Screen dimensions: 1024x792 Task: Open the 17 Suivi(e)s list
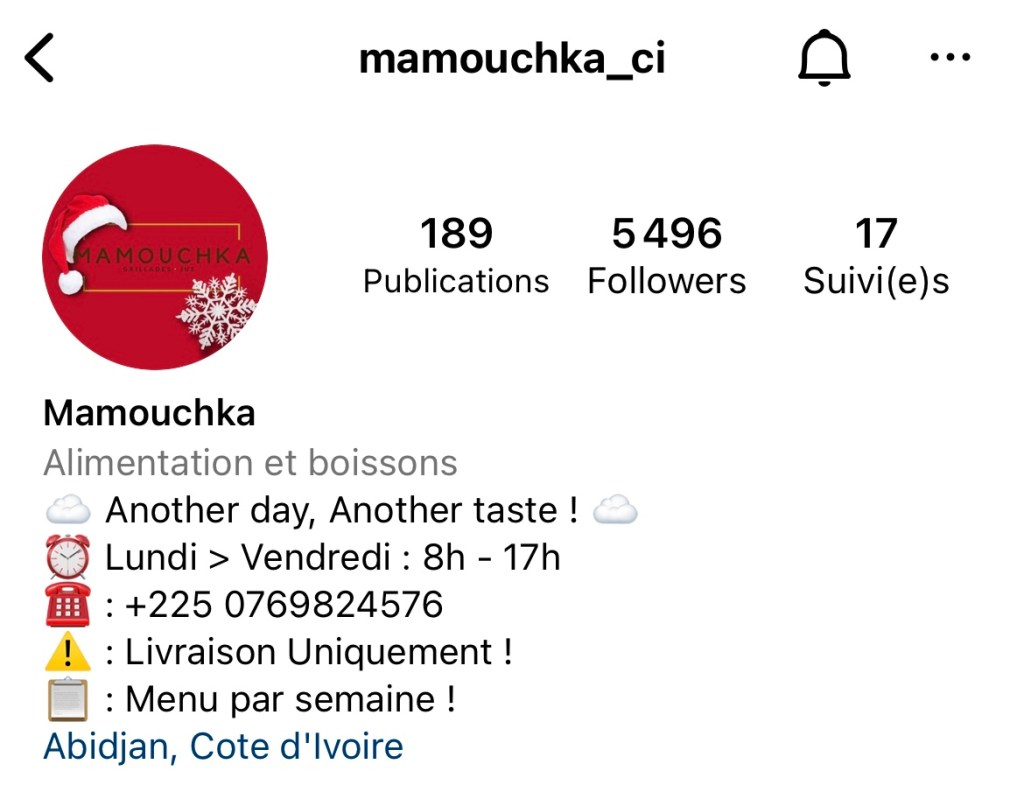click(876, 257)
